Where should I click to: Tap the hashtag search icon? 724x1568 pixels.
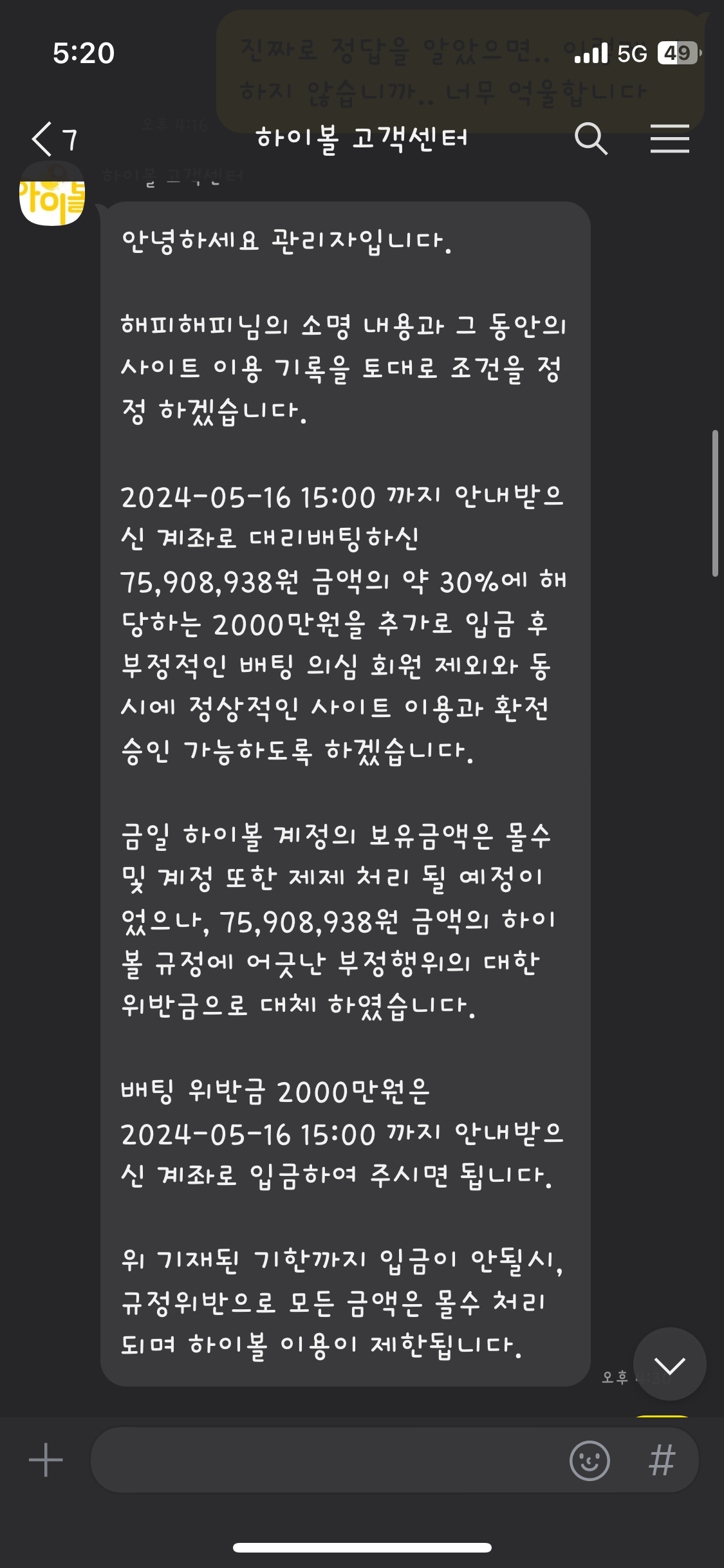click(662, 1460)
